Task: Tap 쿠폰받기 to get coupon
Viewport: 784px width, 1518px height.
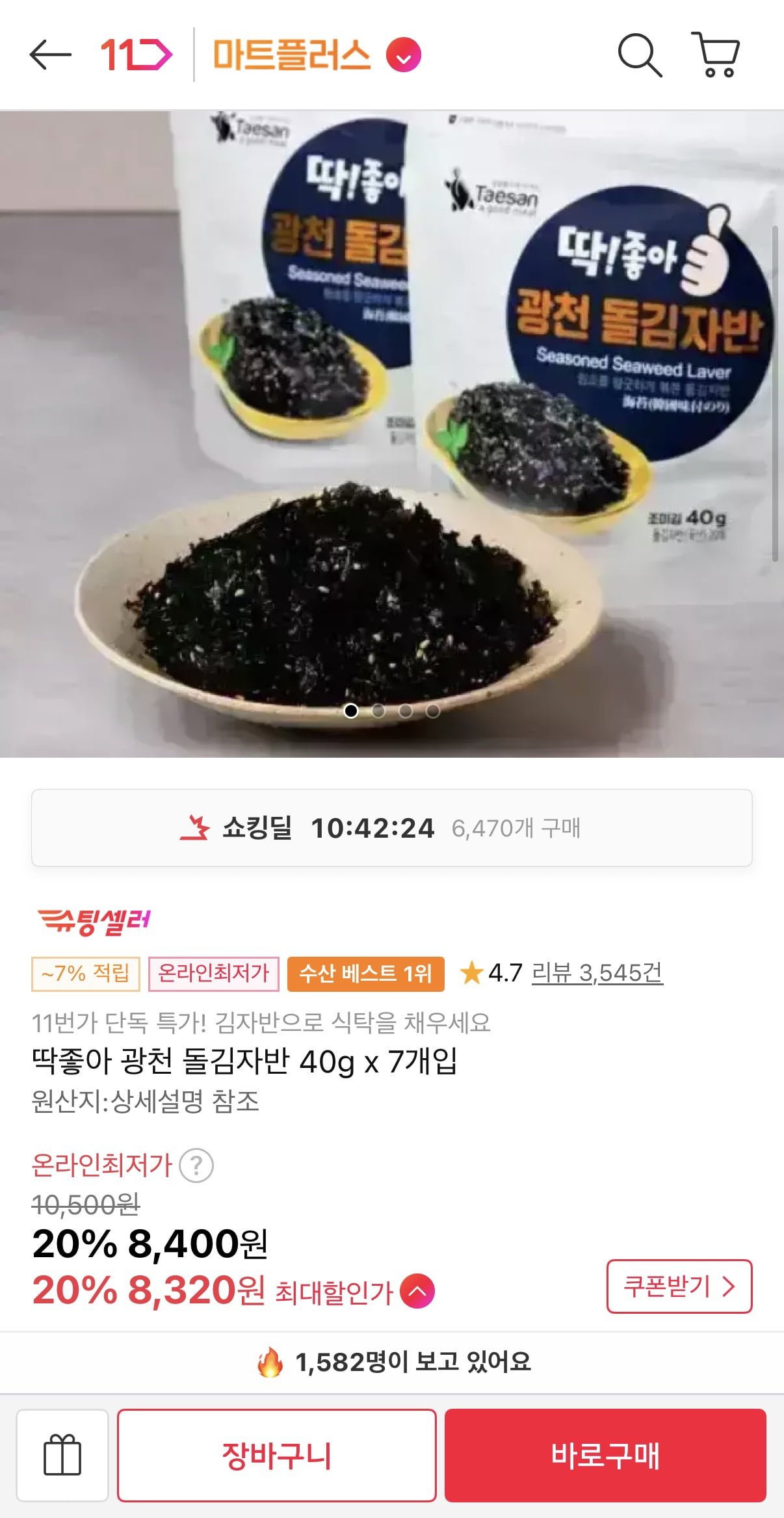Action: pos(679,1286)
